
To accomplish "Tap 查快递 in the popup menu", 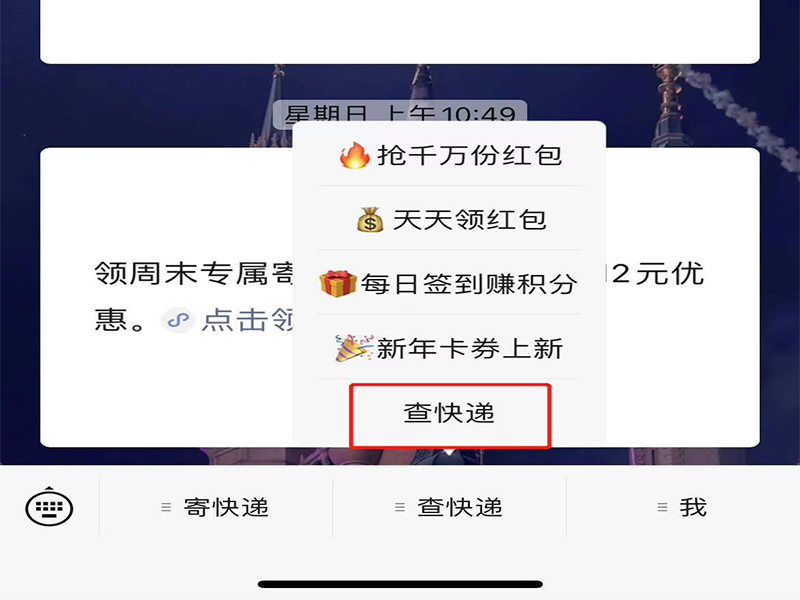I will [x=449, y=413].
